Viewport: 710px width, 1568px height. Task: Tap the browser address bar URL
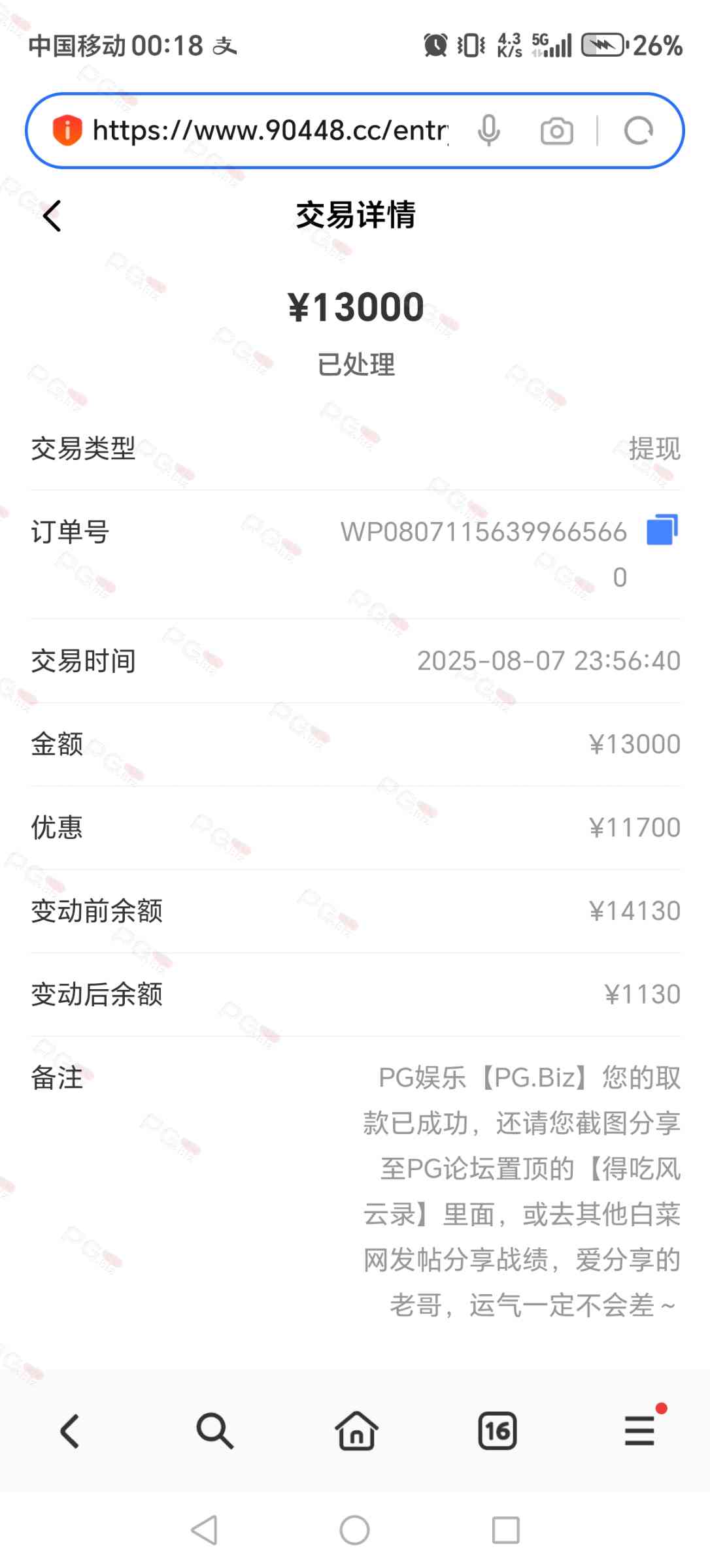[x=270, y=131]
